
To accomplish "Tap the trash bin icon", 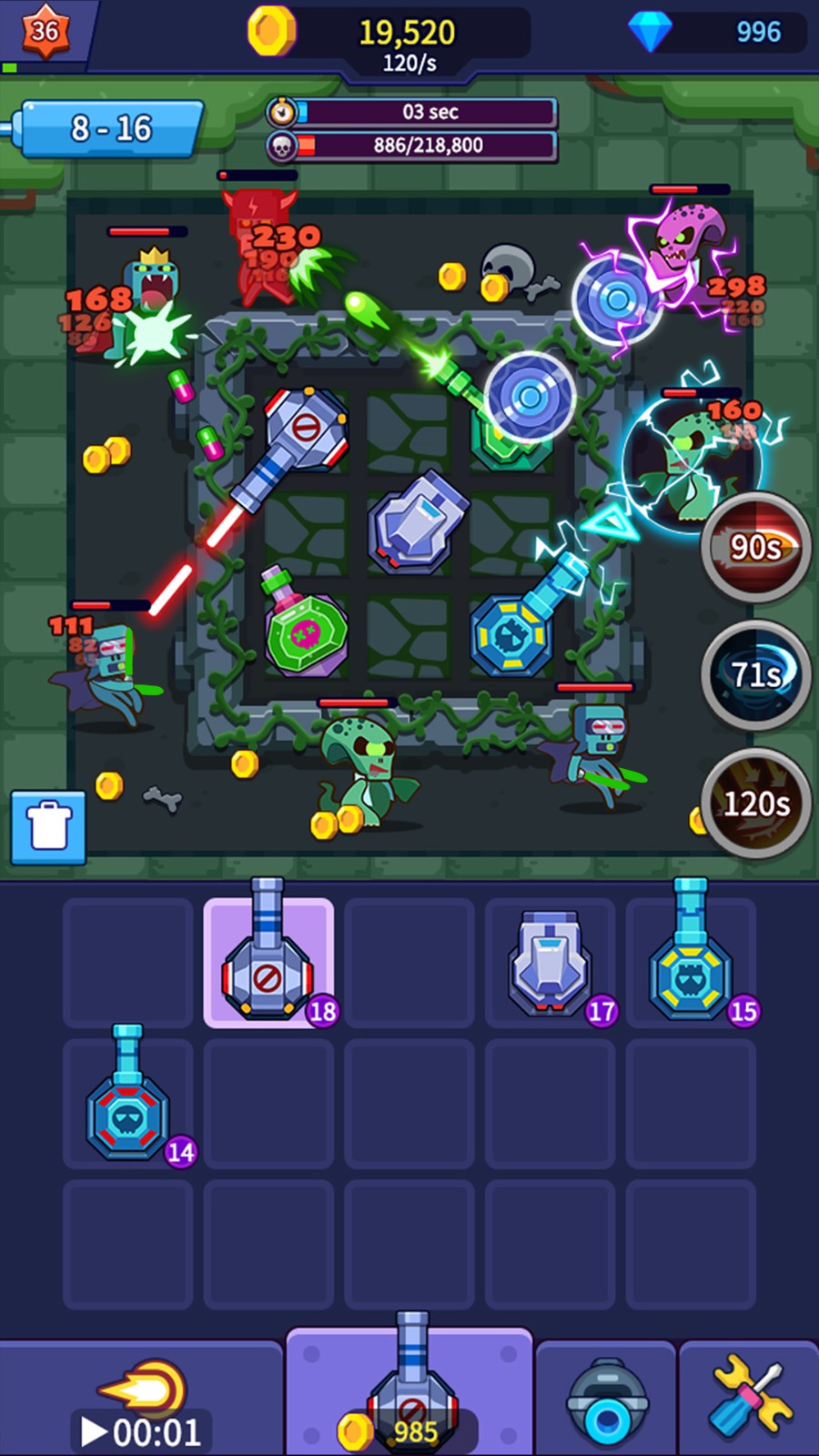I will [x=48, y=826].
